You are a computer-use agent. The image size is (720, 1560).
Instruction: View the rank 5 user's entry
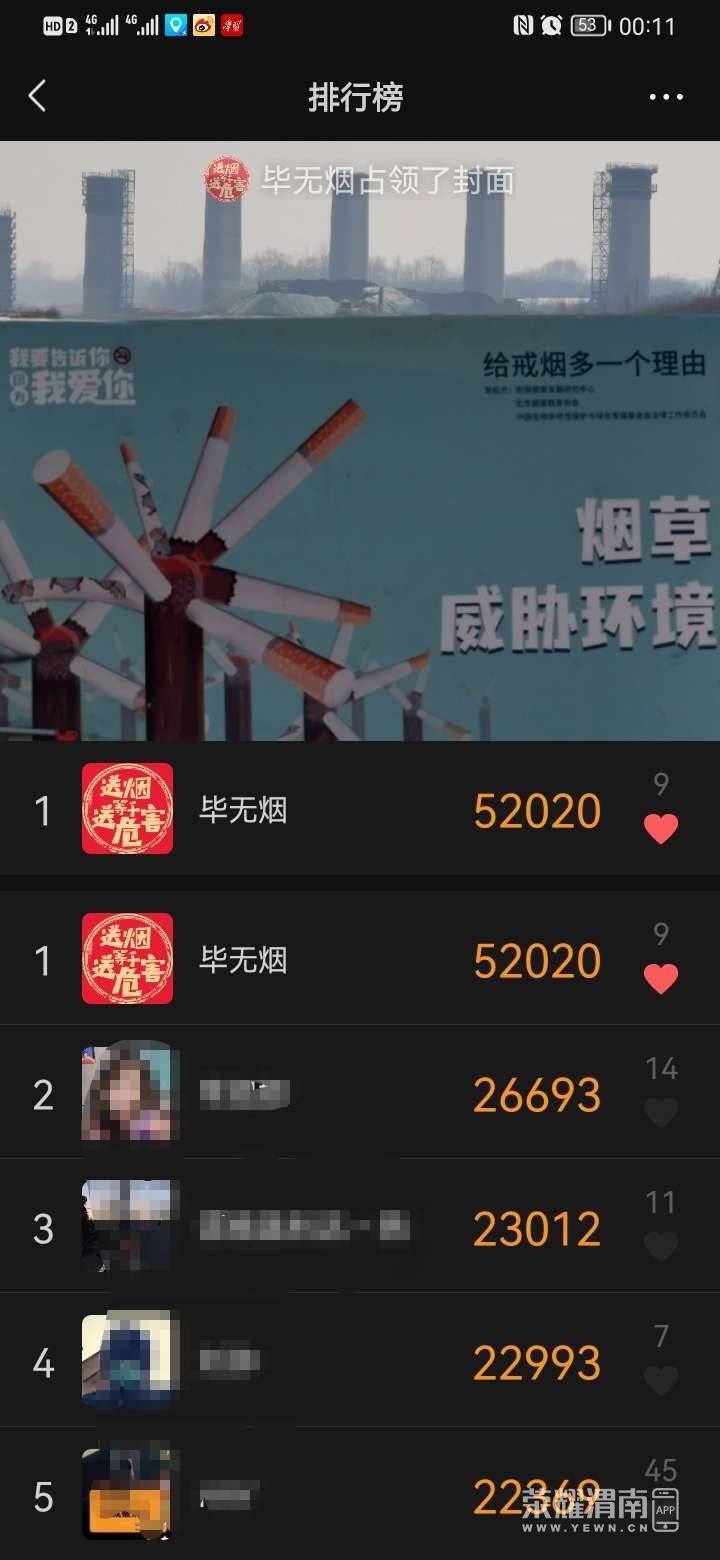(x=300, y=1495)
